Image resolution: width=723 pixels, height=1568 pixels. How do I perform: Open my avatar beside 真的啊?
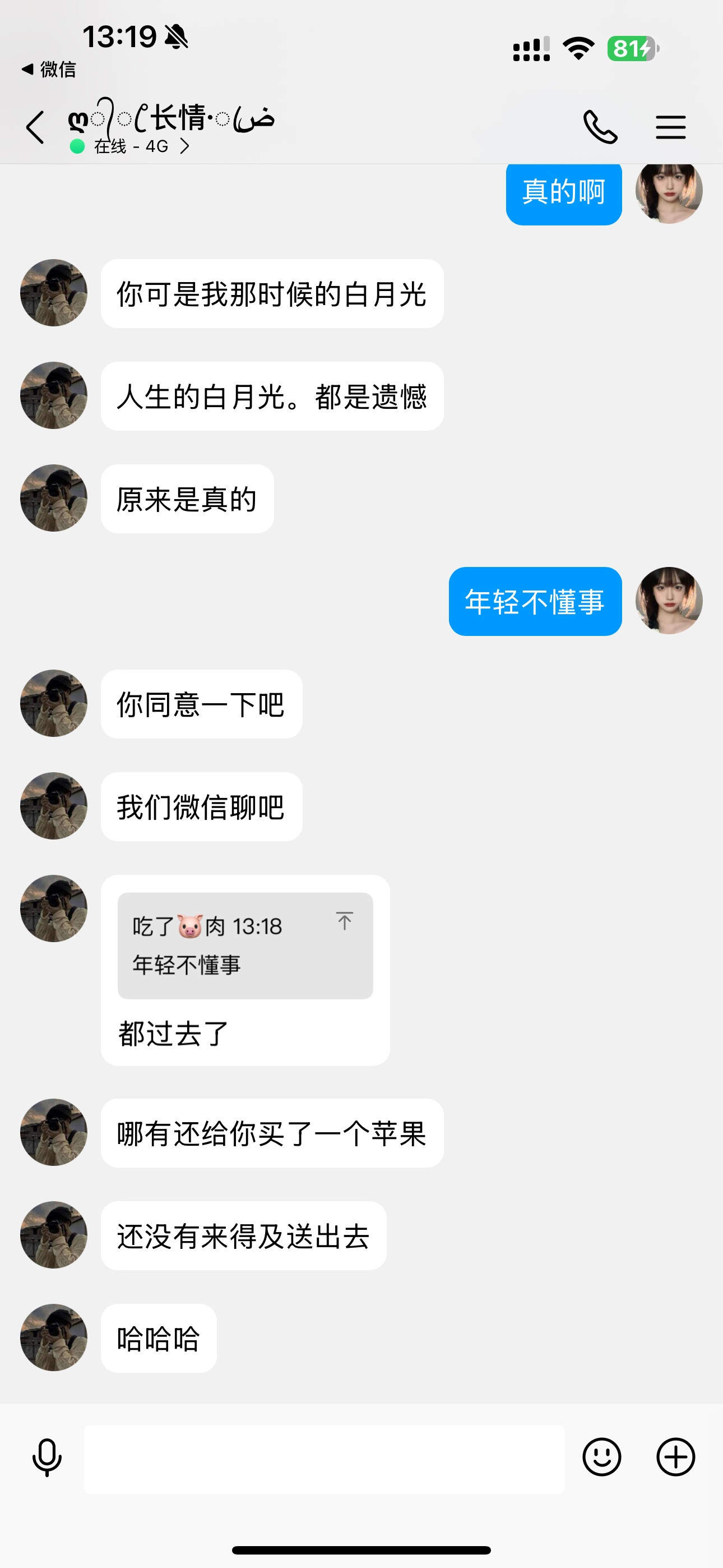(668, 192)
